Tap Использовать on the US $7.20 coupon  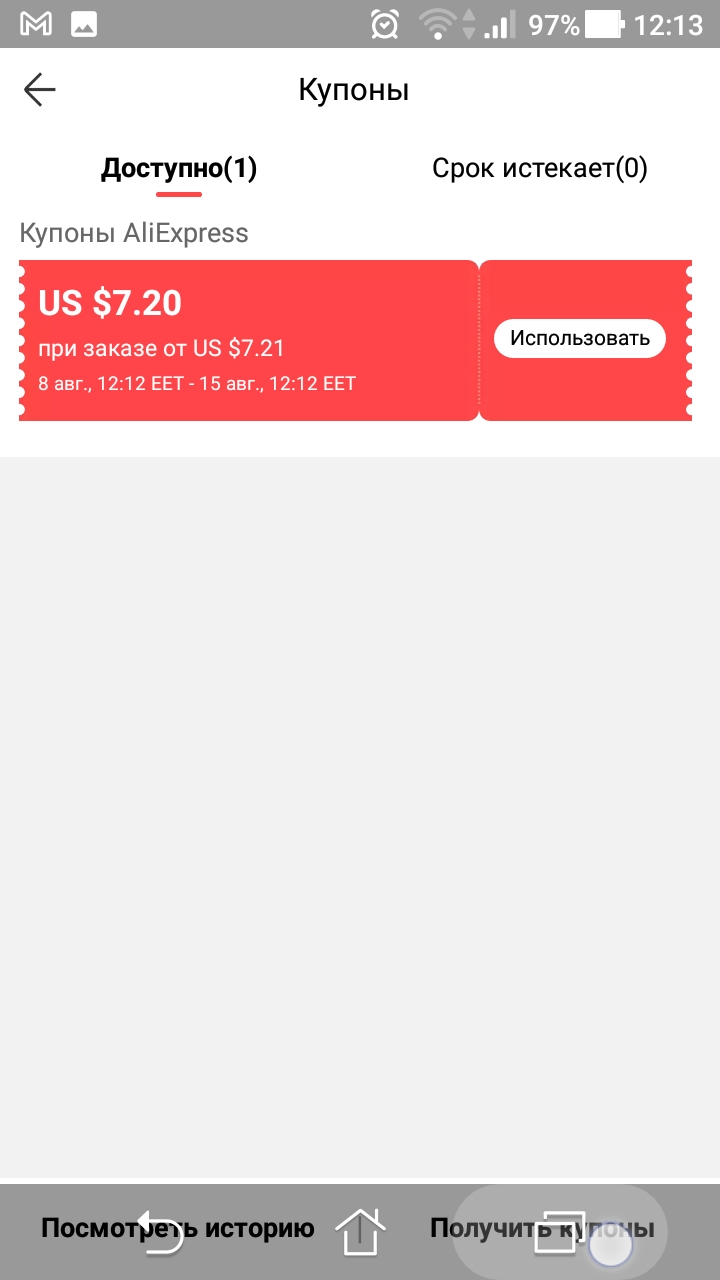[x=580, y=338]
